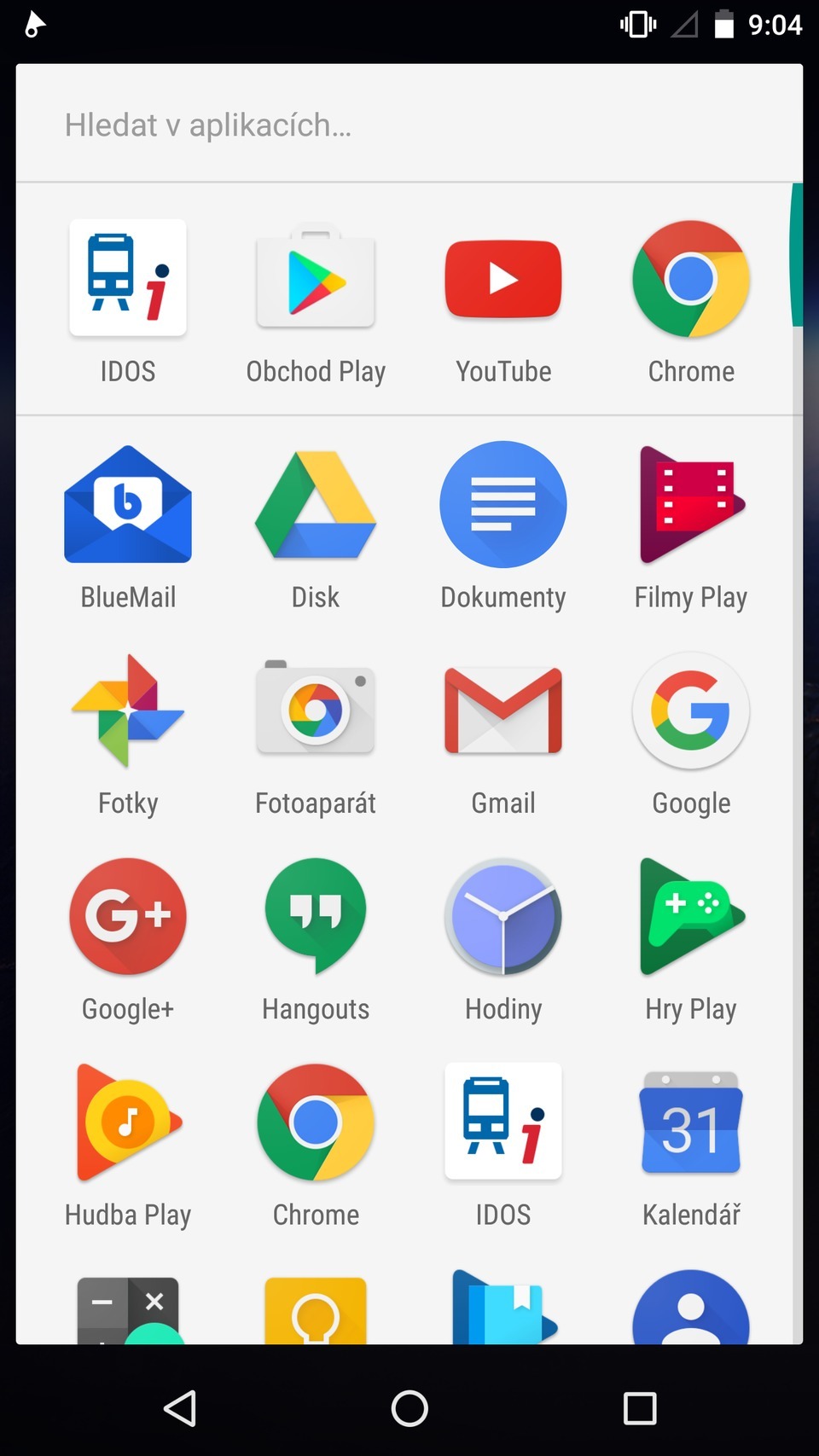819x1456 pixels.
Task: Launch Hangouts messaging
Action: click(x=315, y=917)
